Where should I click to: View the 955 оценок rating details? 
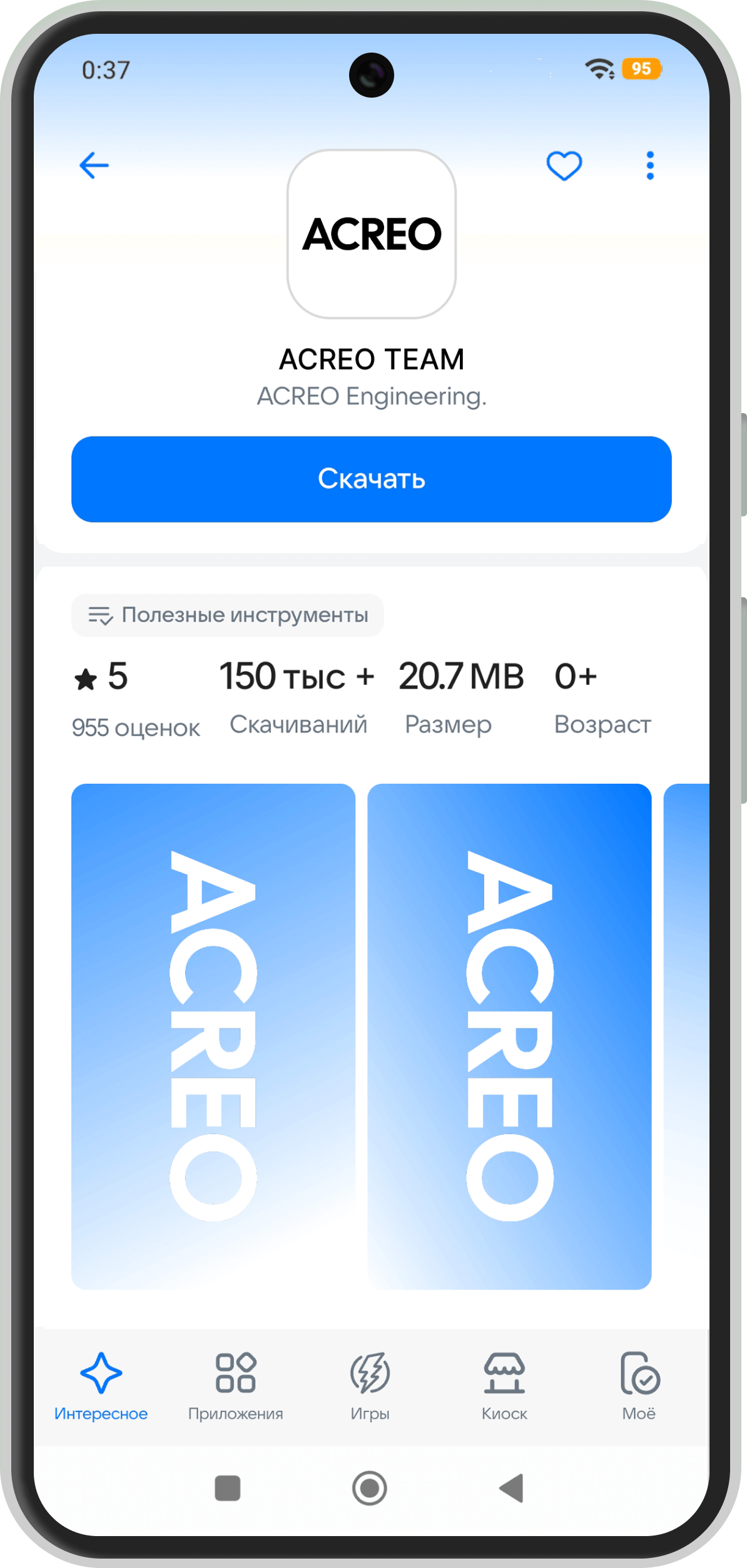tap(135, 727)
